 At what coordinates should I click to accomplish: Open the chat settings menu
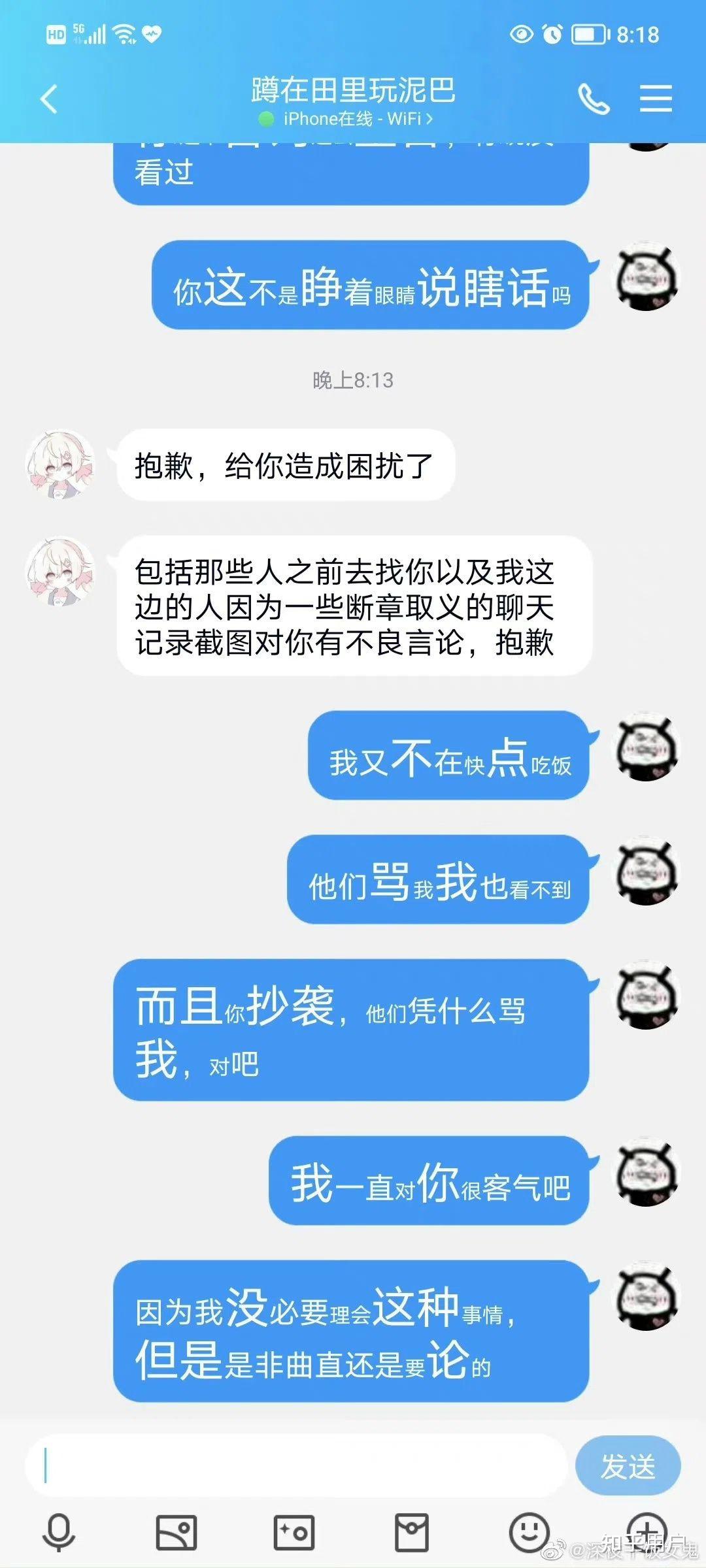tap(656, 99)
